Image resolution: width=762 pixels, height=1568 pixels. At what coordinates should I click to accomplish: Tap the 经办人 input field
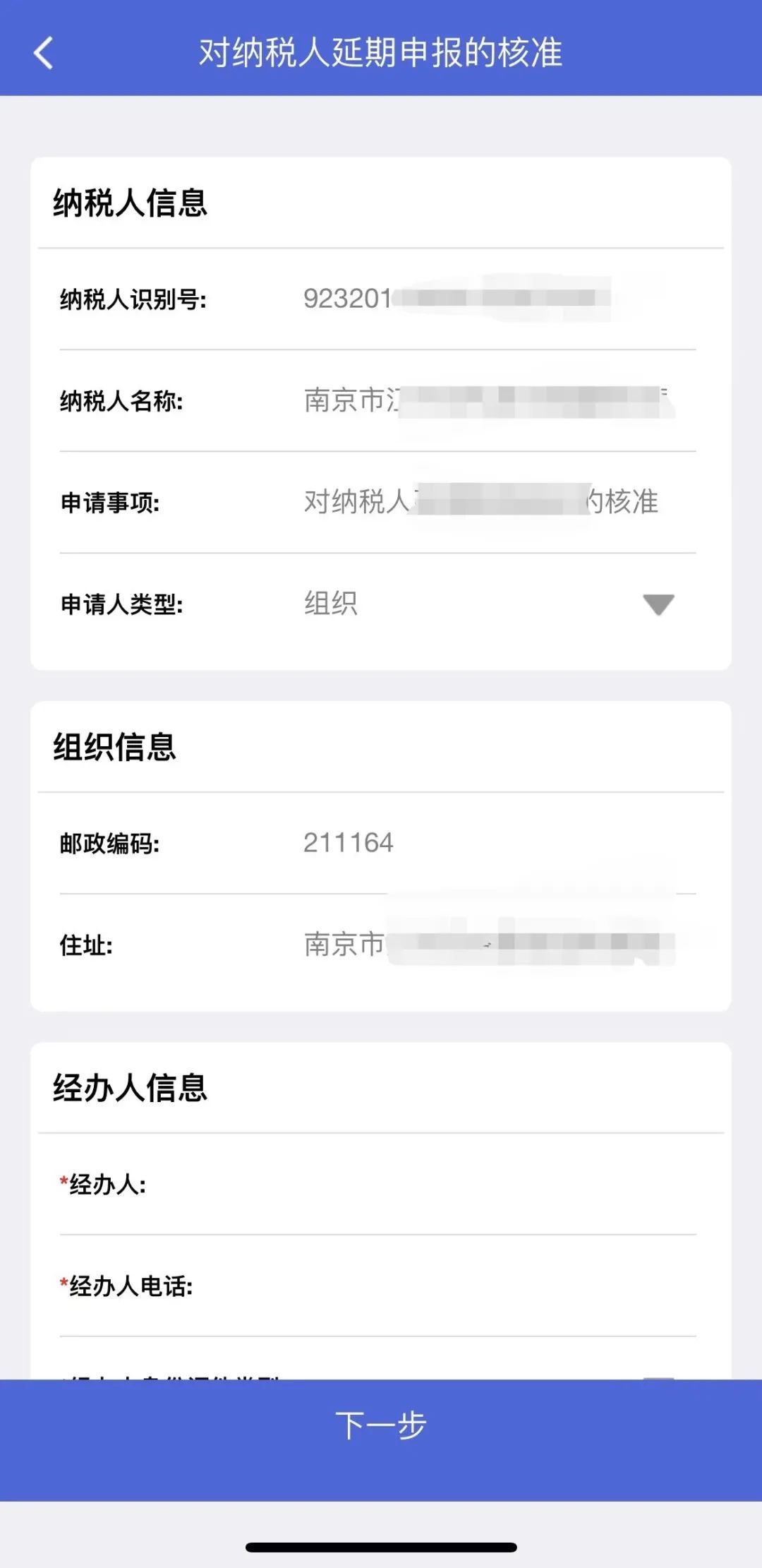coord(487,1185)
